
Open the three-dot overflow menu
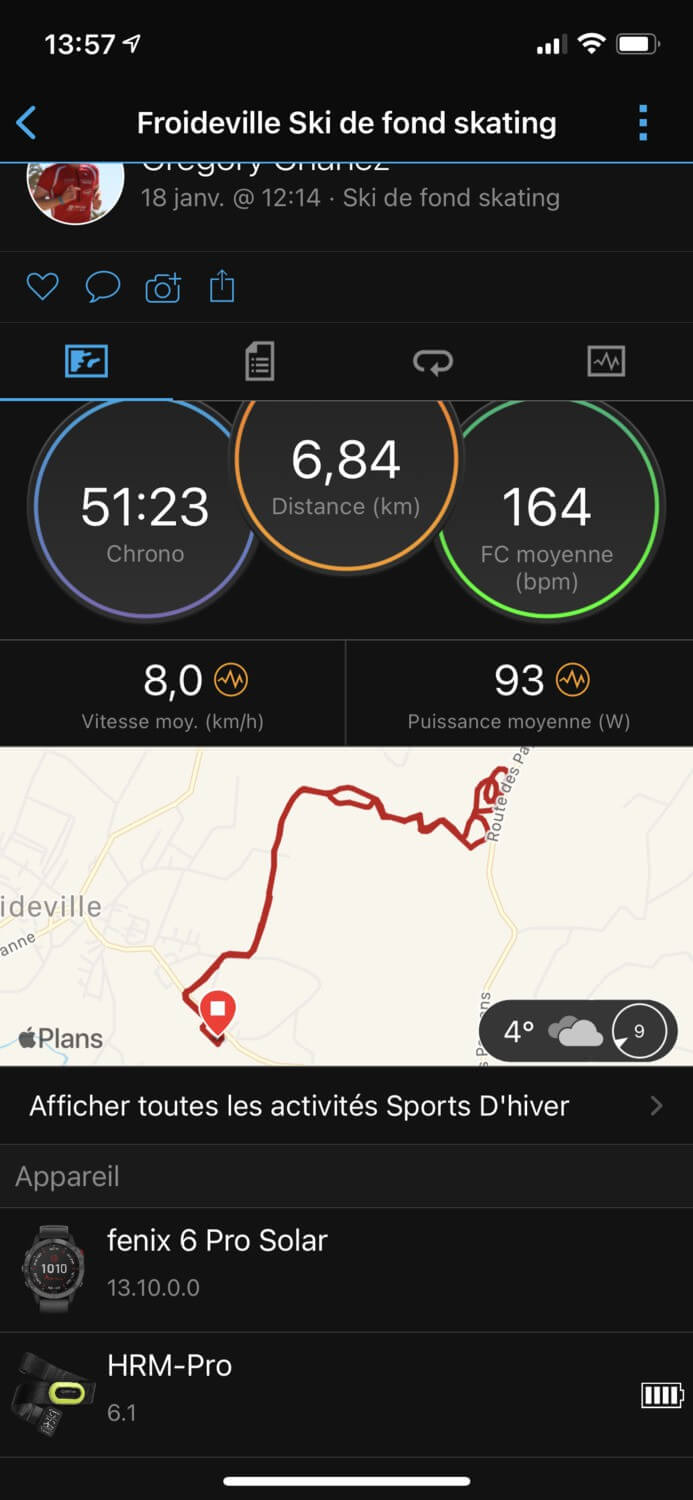[643, 123]
